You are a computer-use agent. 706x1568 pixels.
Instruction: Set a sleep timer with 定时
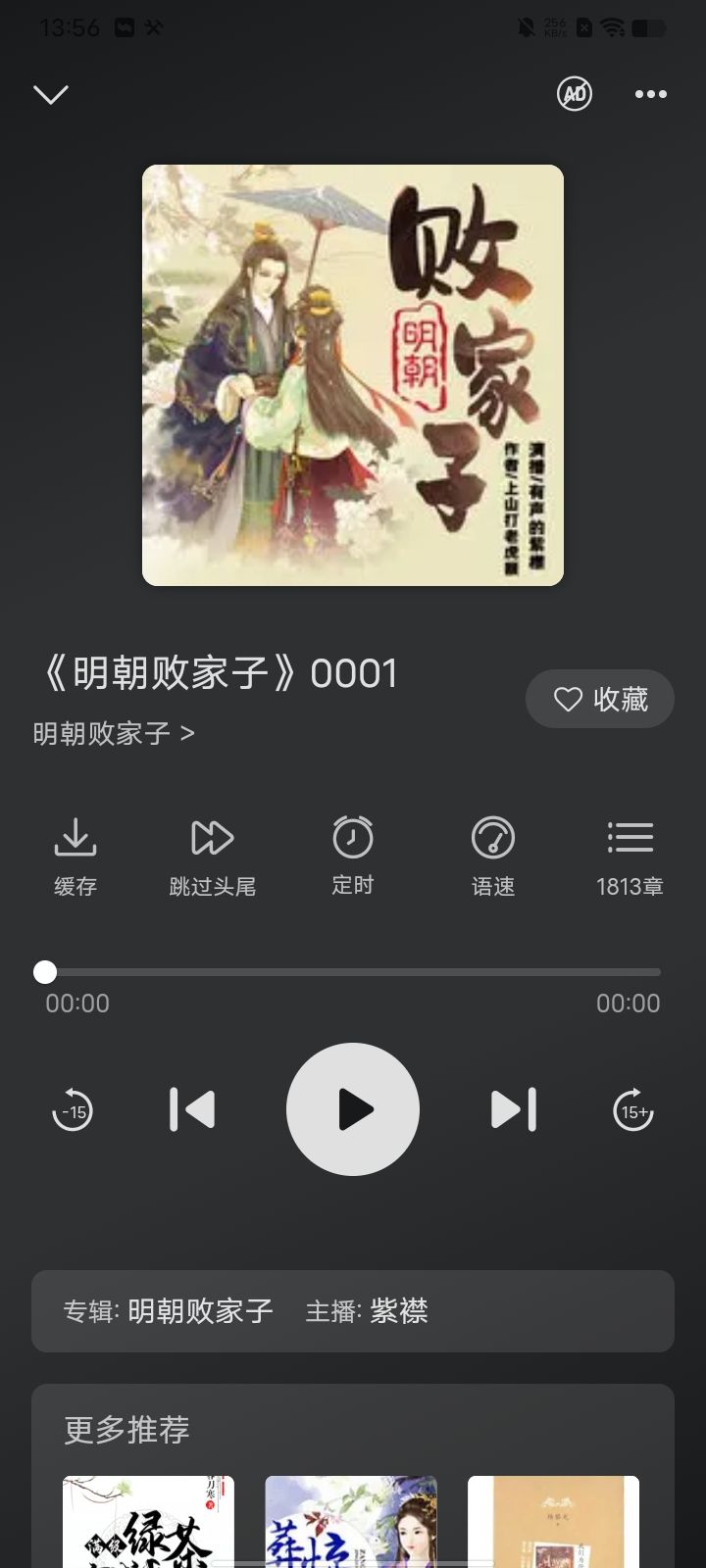(353, 855)
